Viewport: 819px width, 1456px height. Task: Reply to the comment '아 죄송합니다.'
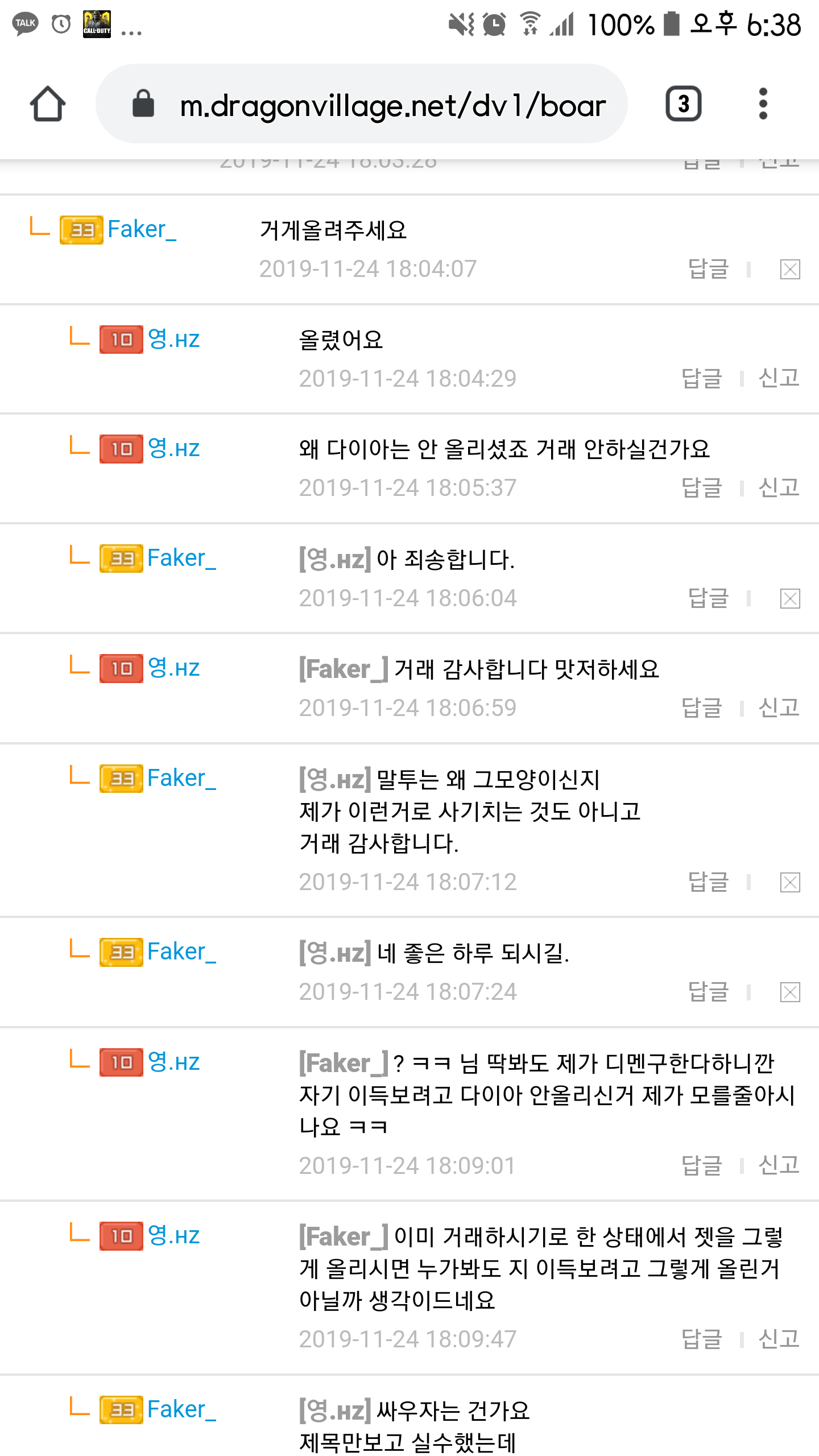click(x=708, y=598)
